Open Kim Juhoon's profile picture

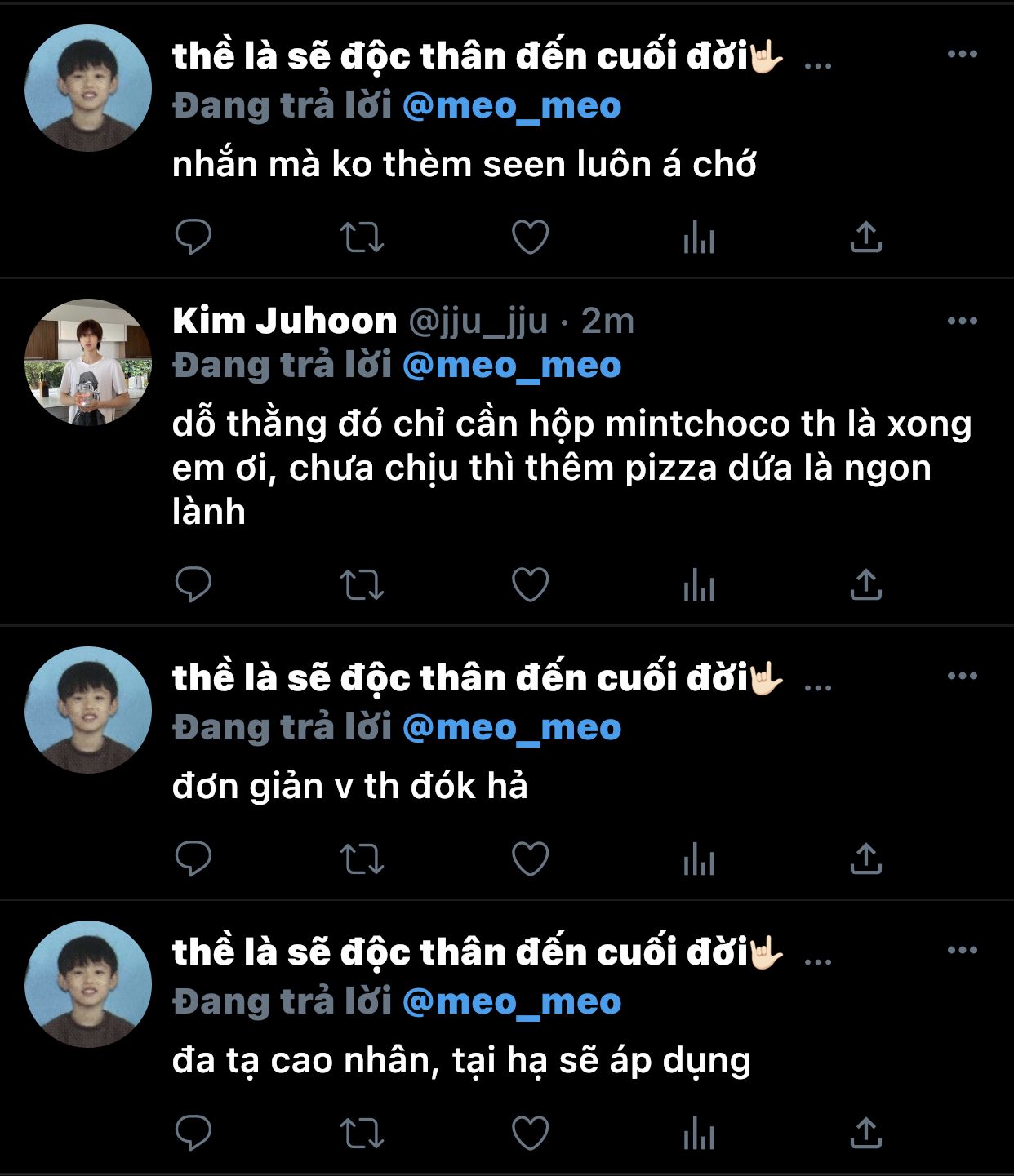(x=88, y=362)
